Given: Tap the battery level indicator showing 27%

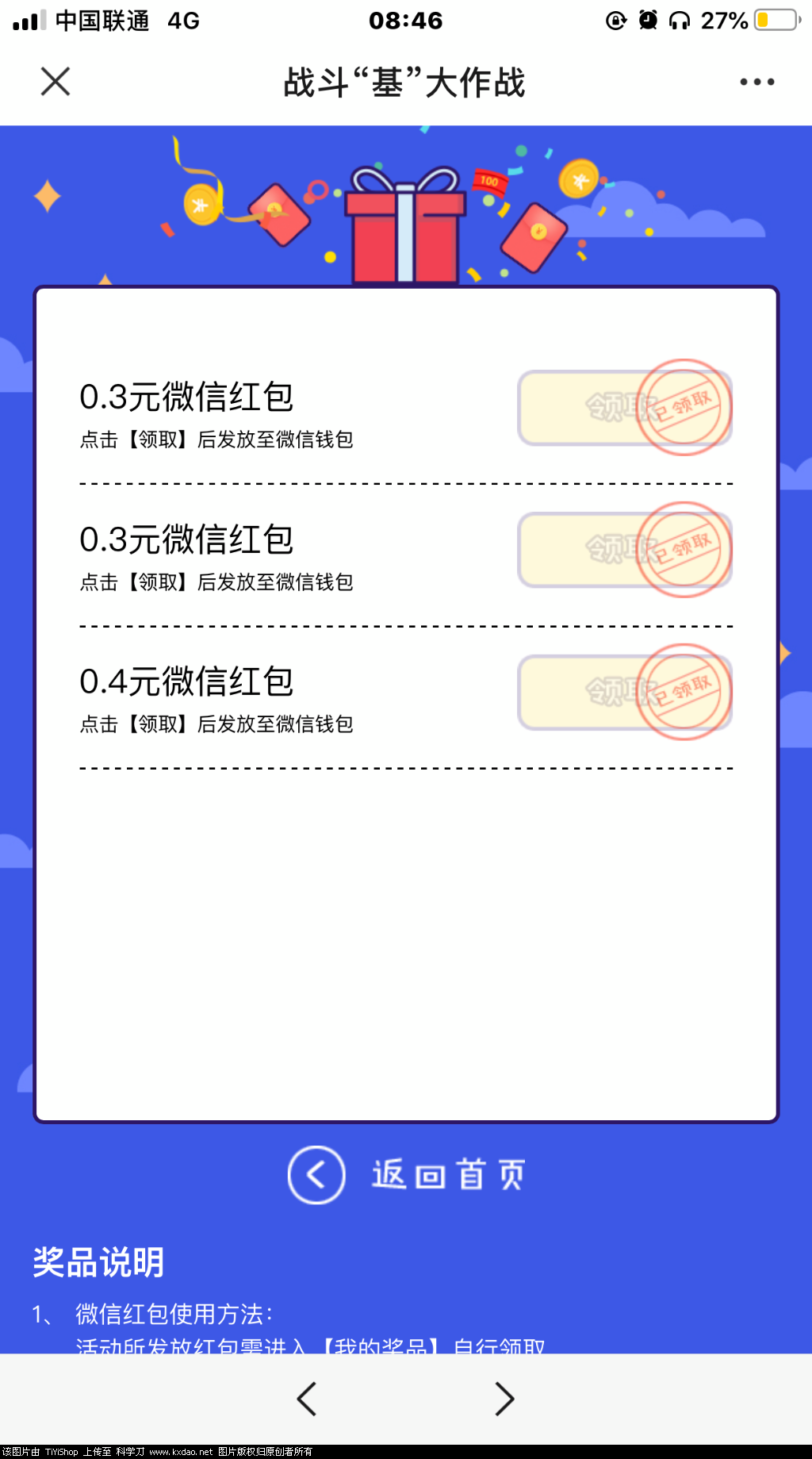Looking at the screenshot, I should pos(774,21).
